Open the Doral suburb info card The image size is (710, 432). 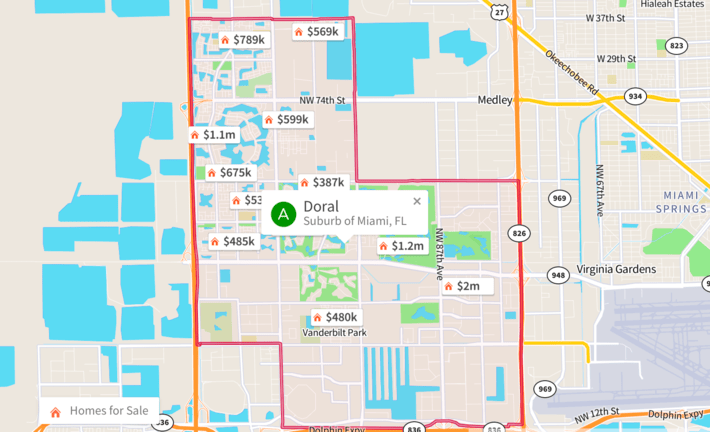point(340,213)
